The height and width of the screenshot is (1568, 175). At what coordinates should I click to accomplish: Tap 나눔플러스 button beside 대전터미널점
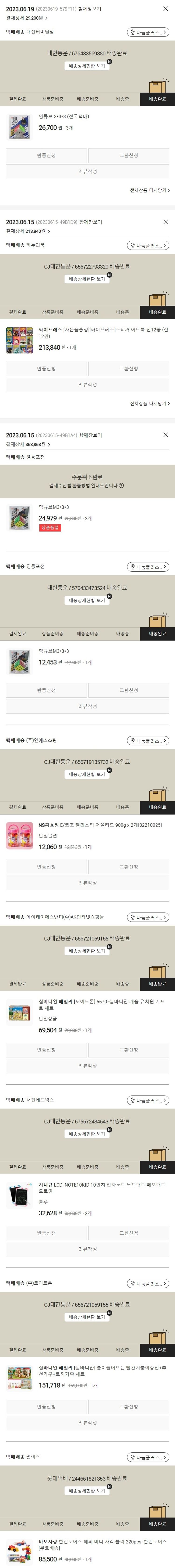pyautogui.click(x=148, y=32)
